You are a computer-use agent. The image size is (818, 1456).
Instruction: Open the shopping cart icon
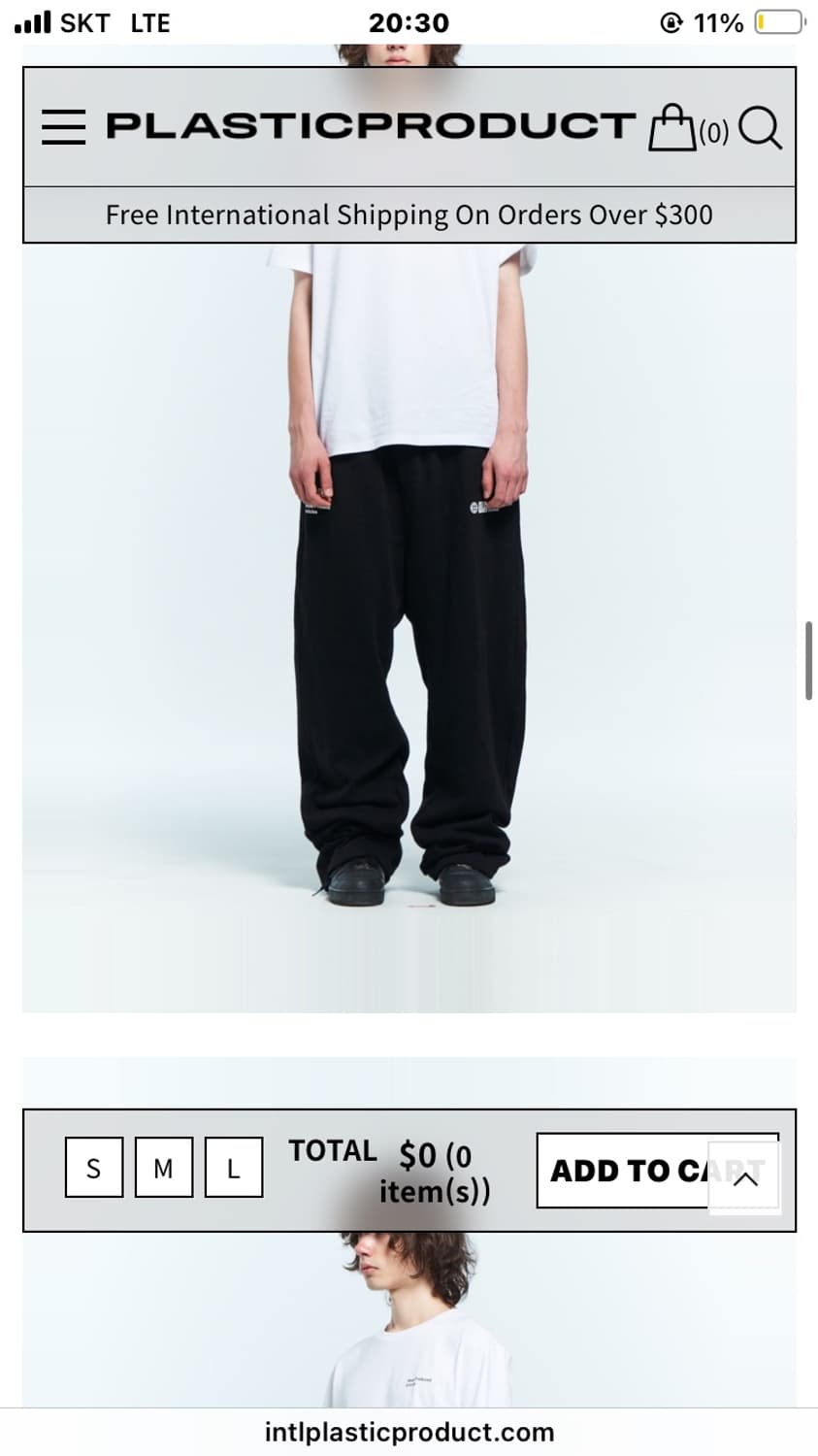click(671, 126)
